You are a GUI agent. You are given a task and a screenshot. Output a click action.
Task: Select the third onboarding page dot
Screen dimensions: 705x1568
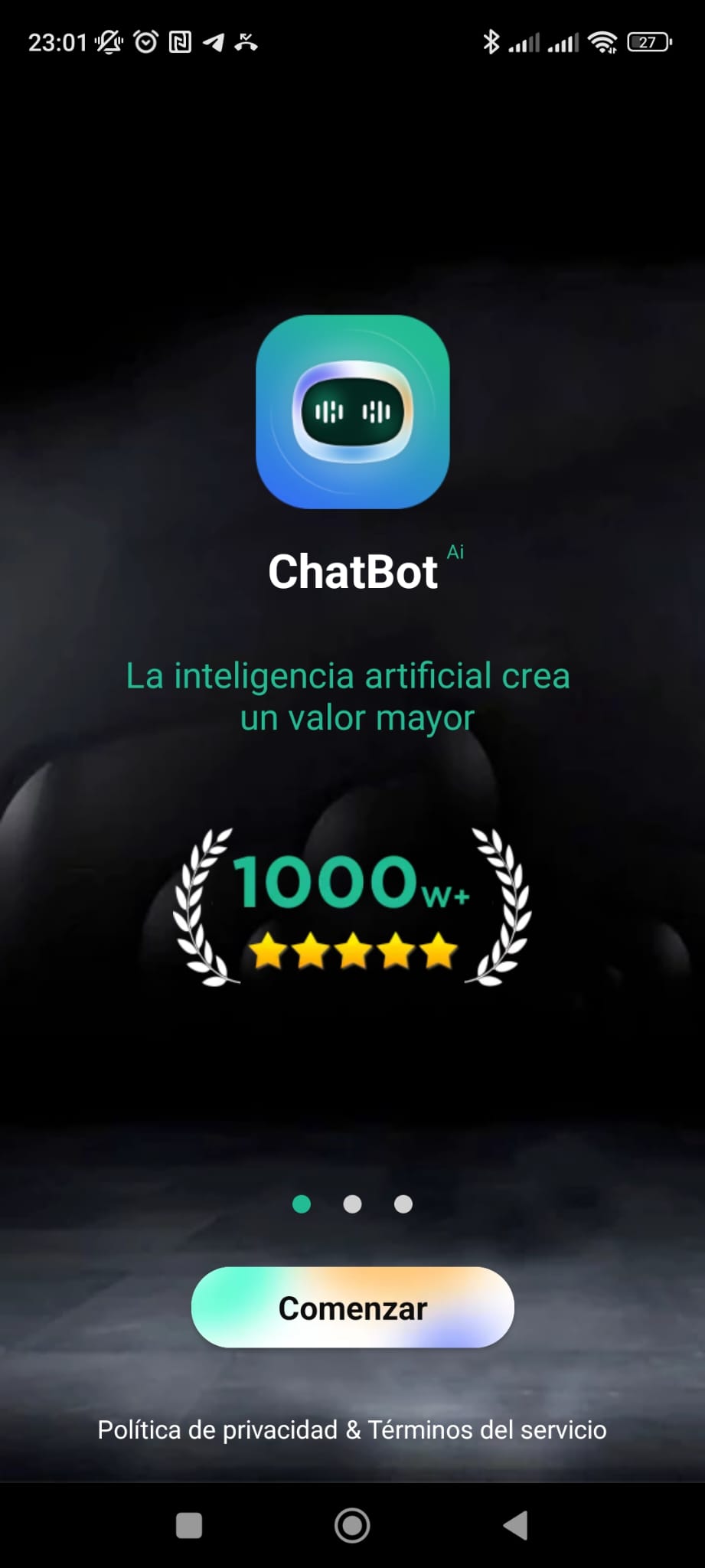pyautogui.click(x=403, y=1204)
